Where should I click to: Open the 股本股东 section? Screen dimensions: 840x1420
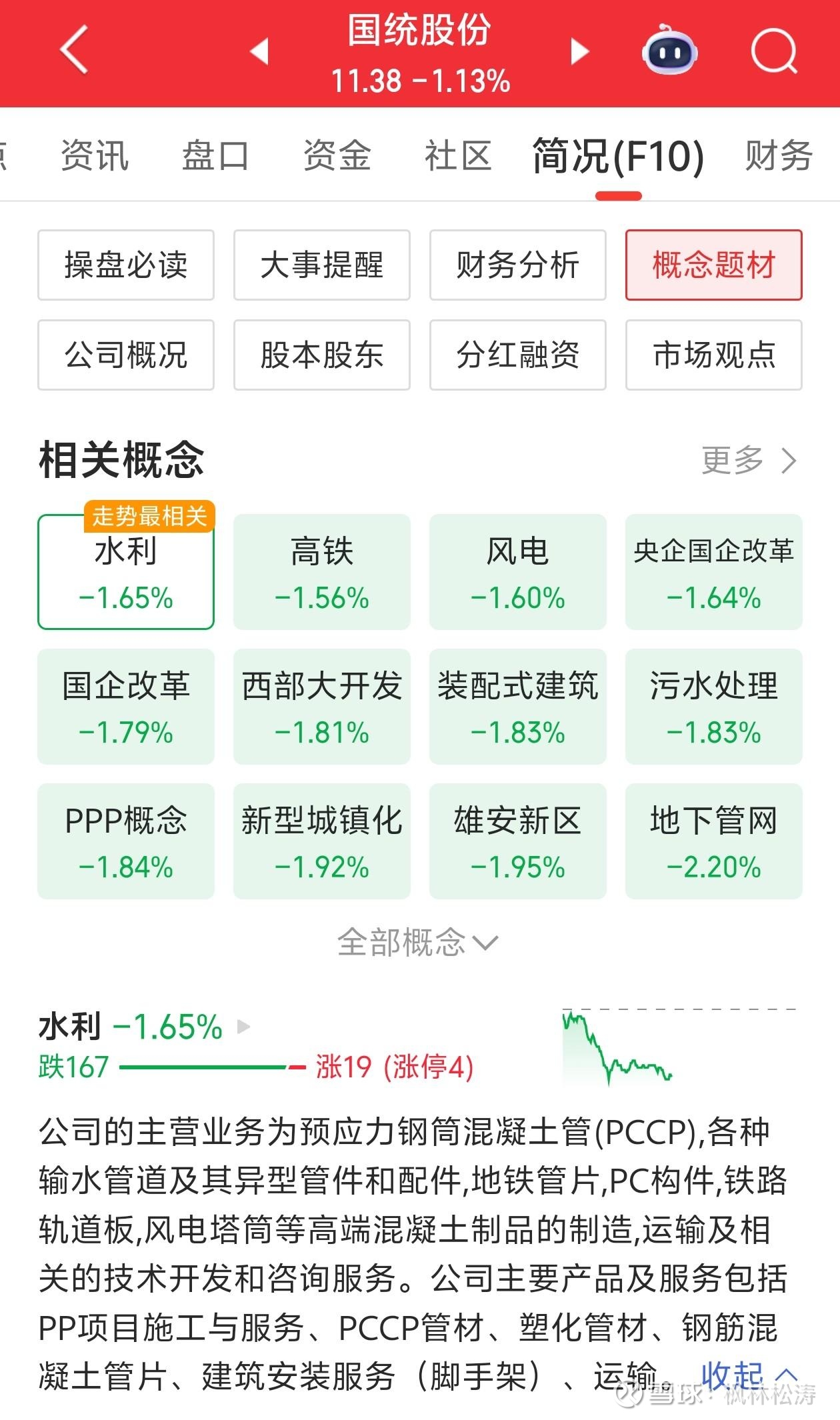[x=322, y=355]
